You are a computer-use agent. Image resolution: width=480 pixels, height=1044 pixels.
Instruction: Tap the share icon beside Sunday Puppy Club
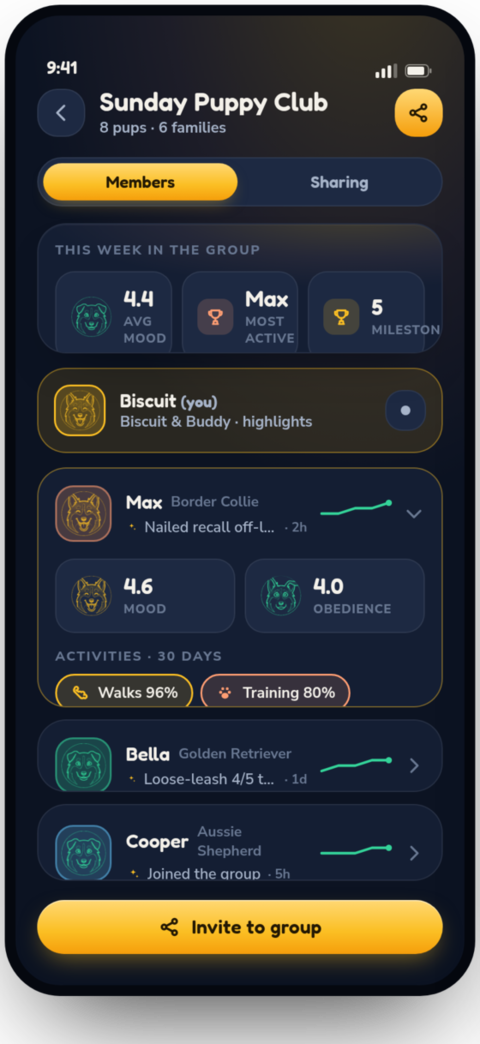(418, 113)
